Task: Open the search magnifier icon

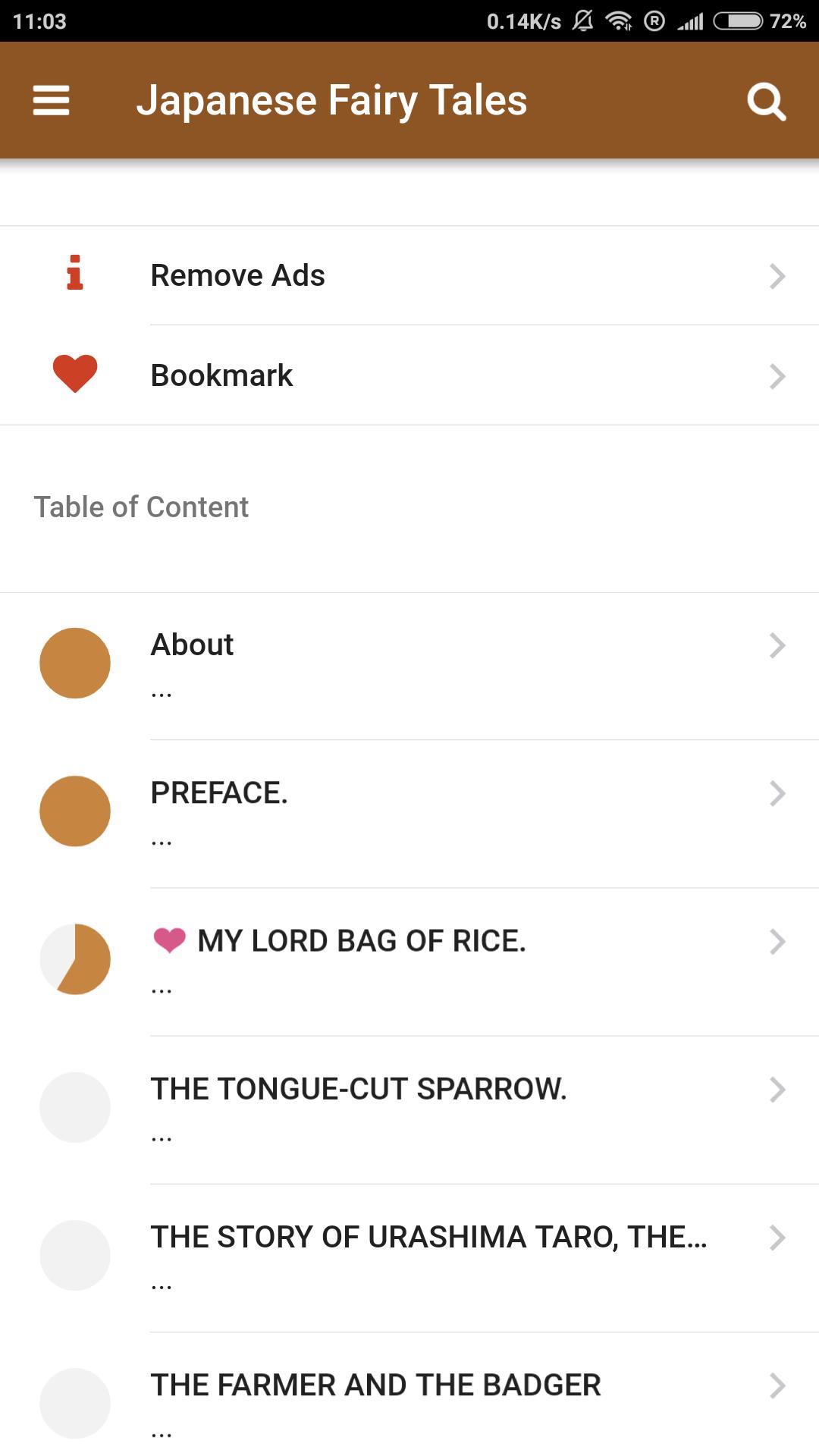Action: coord(766,101)
